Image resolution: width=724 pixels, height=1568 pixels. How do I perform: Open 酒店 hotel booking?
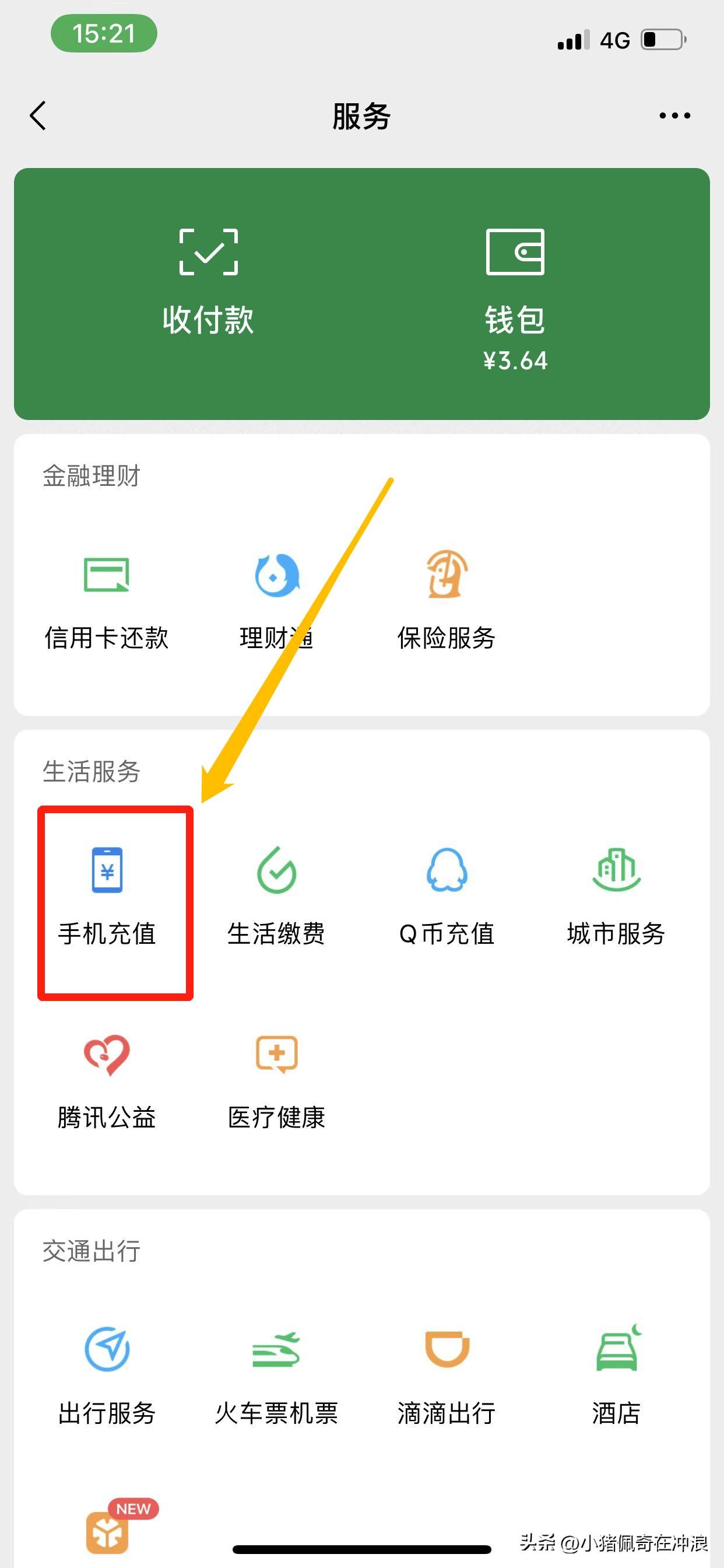click(616, 1375)
